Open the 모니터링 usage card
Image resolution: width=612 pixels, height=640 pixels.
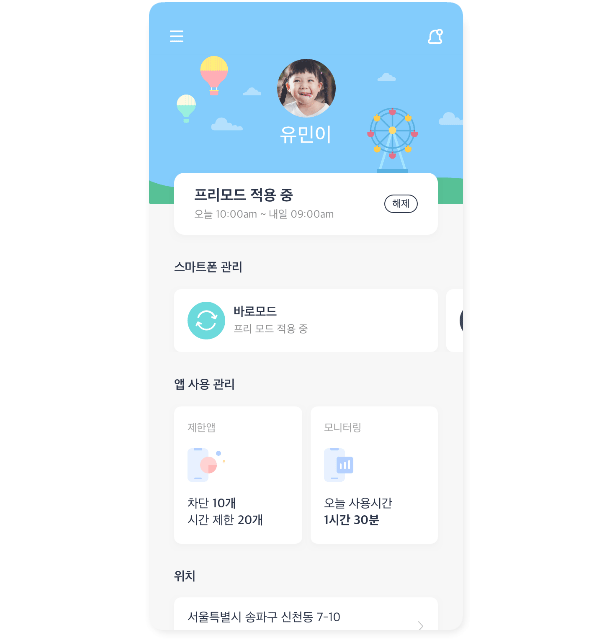click(x=374, y=475)
